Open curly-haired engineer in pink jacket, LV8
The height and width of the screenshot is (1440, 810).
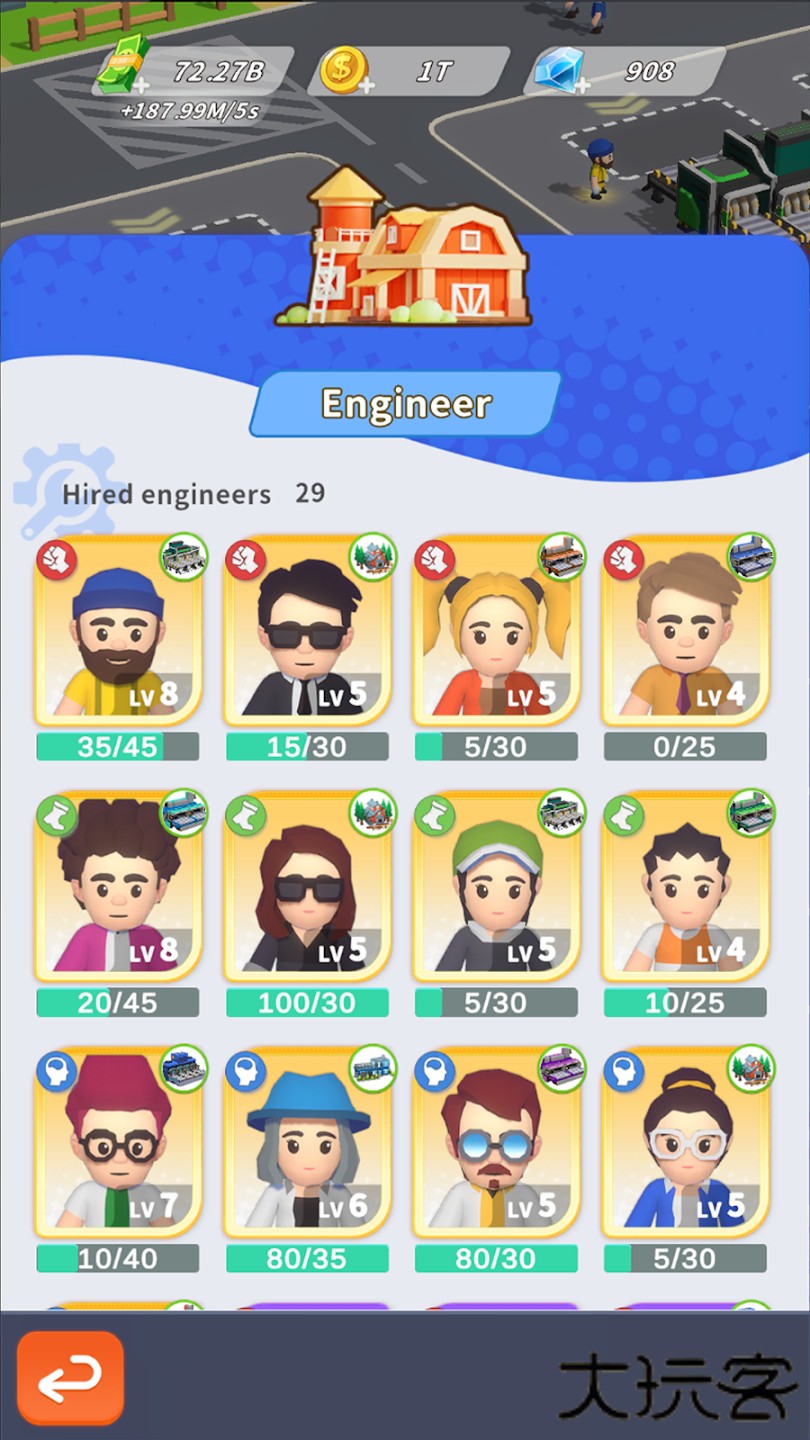click(118, 888)
